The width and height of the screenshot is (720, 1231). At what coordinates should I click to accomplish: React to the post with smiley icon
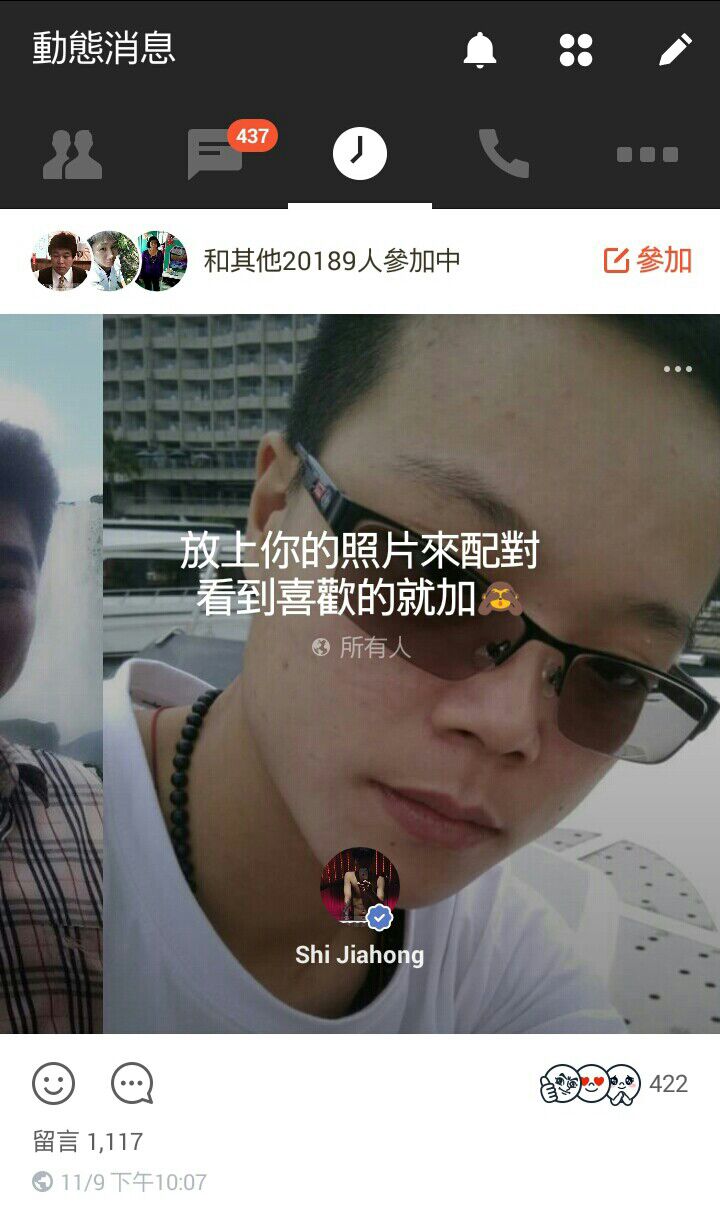point(54,1083)
